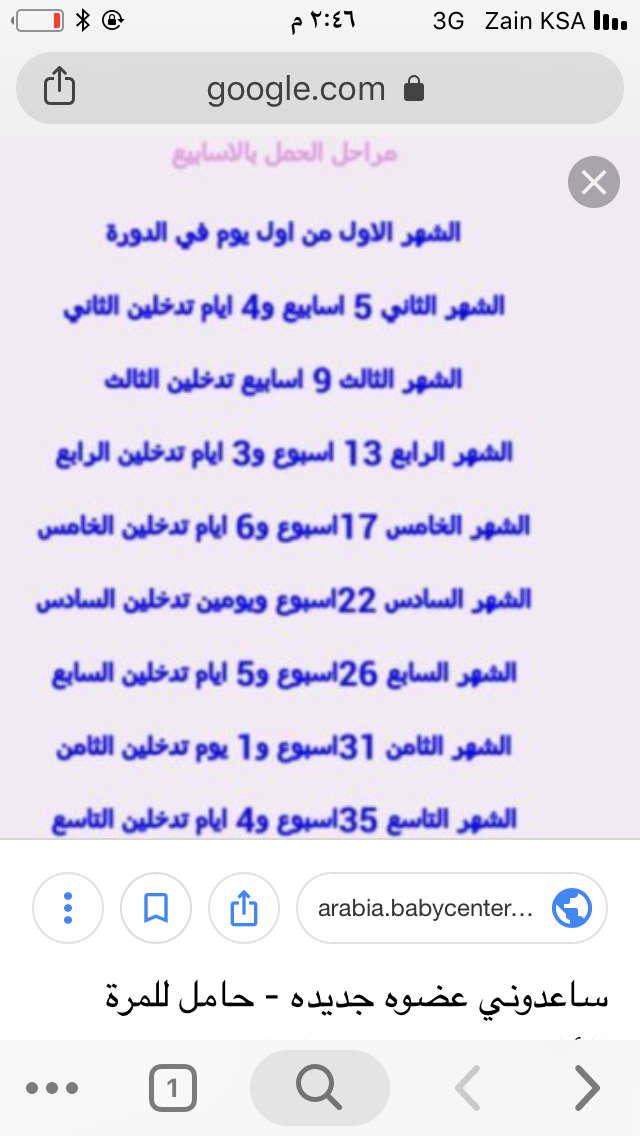Open the browser three-dot menu
Screen dimensions: 640x1136
52,1088
